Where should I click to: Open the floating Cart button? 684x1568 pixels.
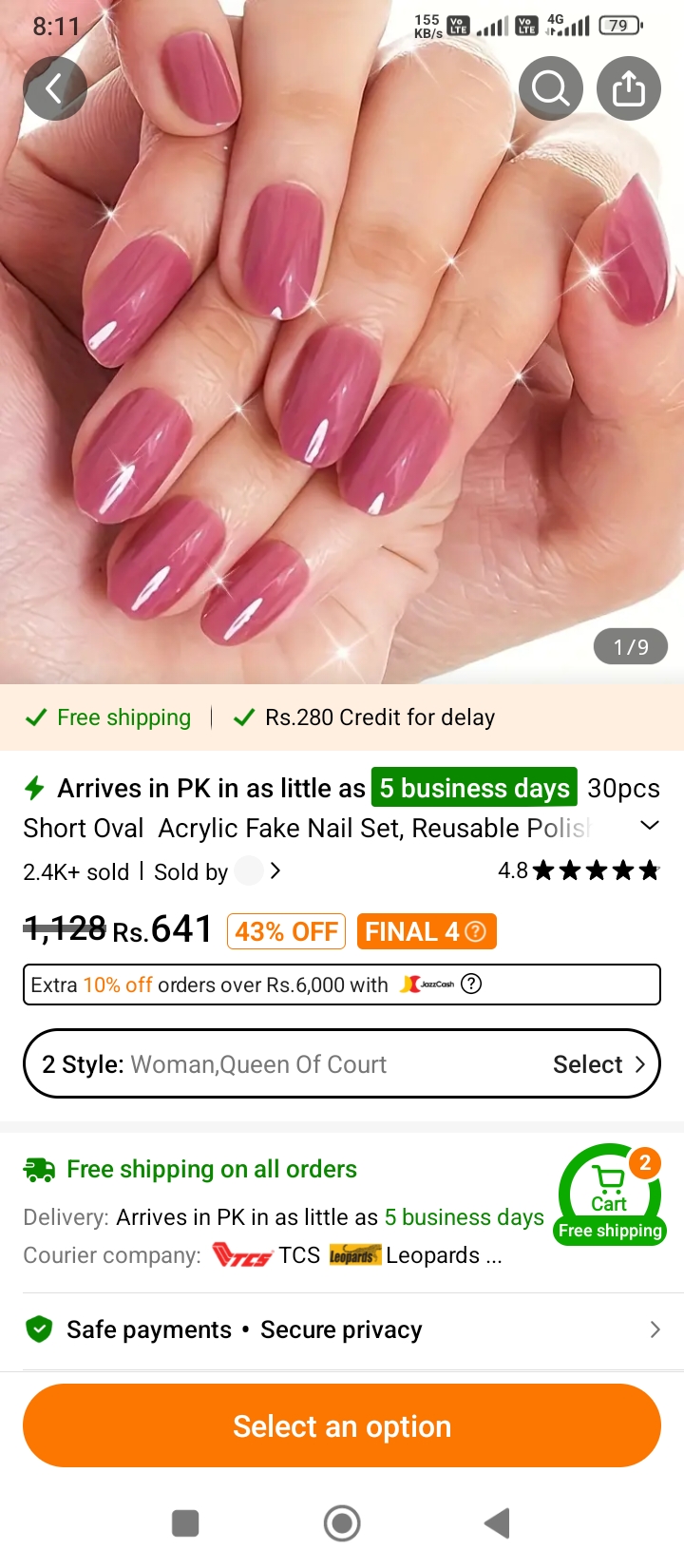point(609,1195)
